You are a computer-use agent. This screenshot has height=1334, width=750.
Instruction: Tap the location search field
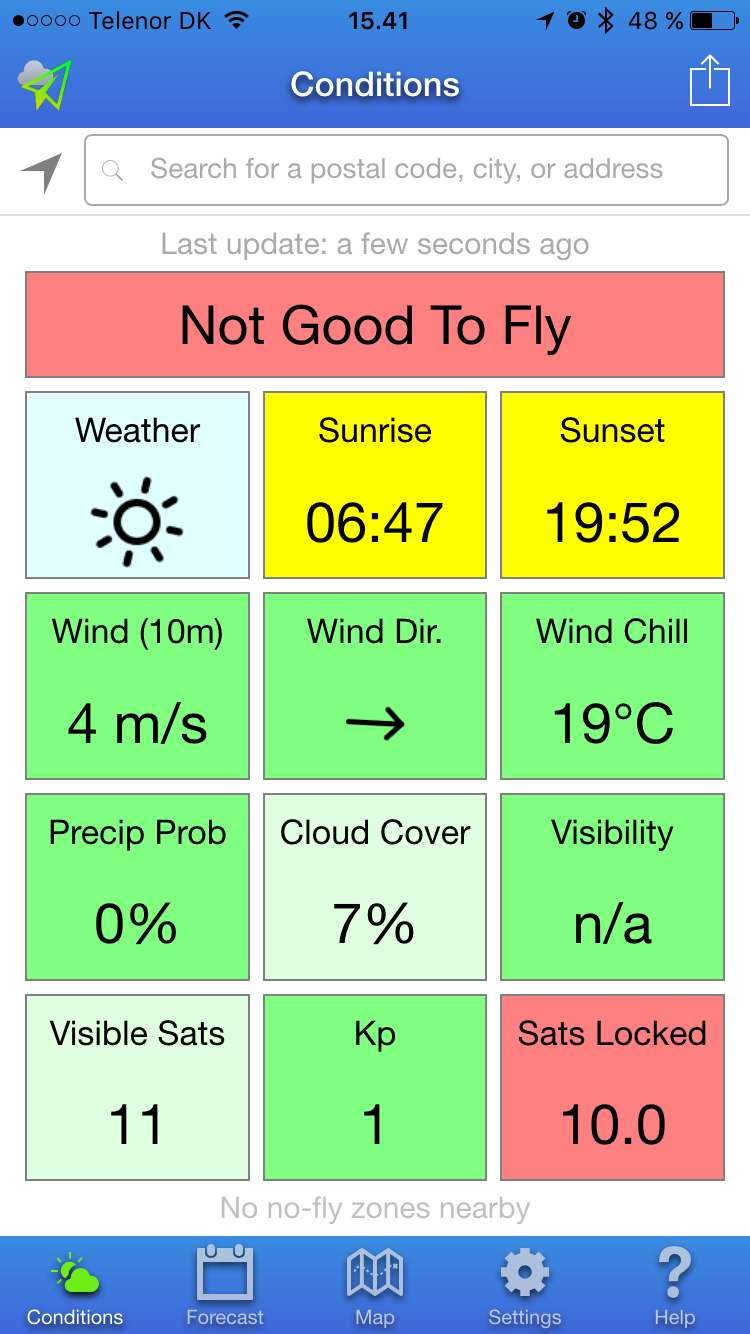pyautogui.click(x=406, y=170)
